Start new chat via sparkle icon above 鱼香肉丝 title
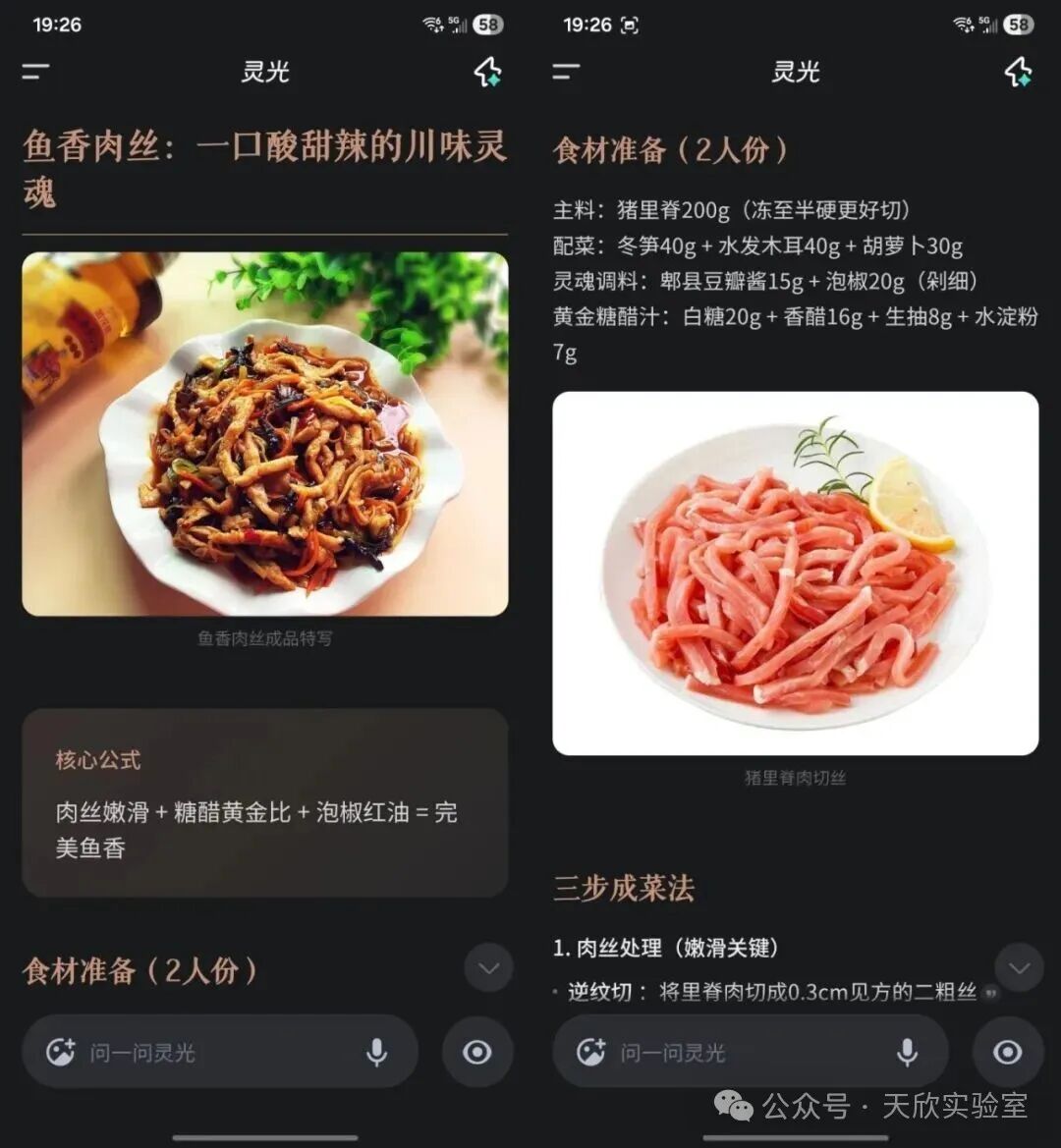Screen dimensions: 1061x1148 click(x=488, y=72)
